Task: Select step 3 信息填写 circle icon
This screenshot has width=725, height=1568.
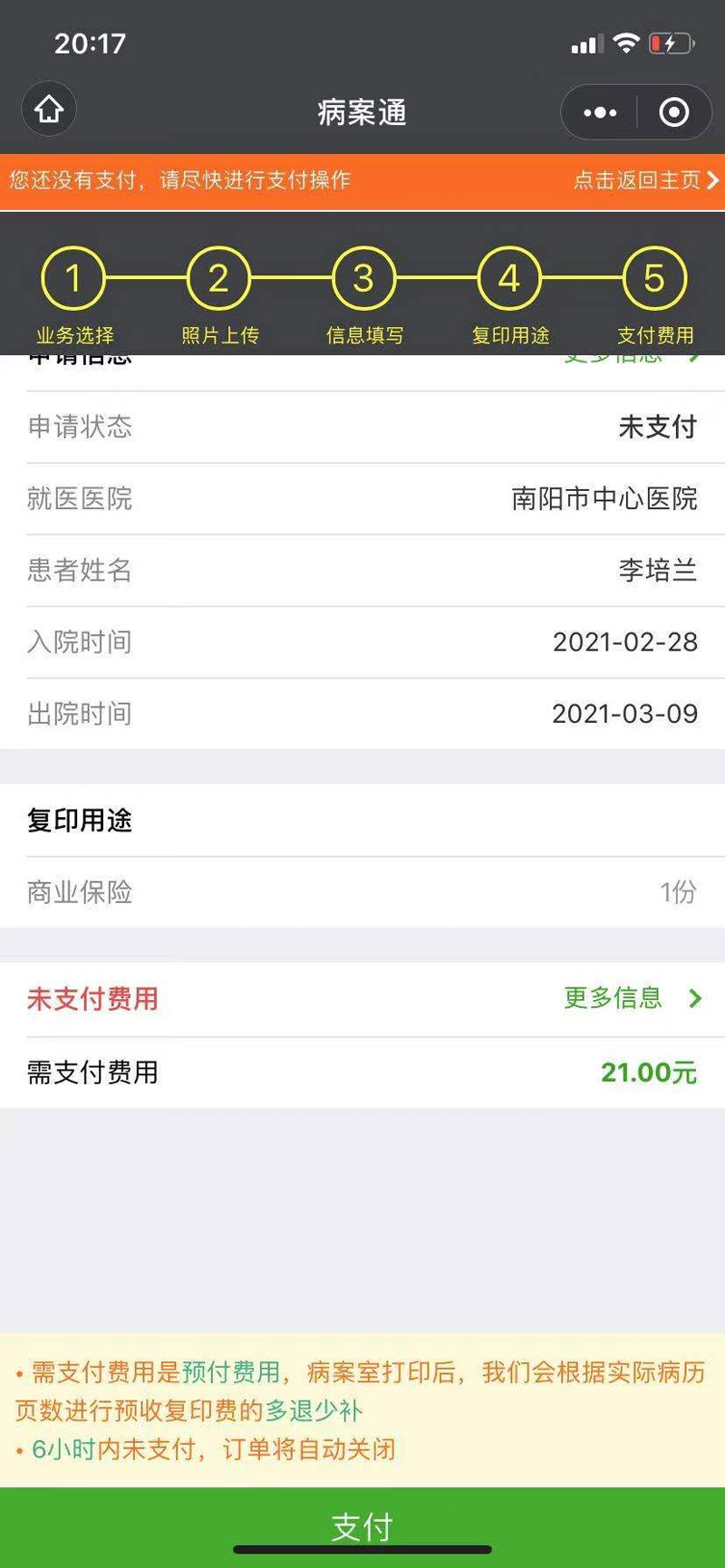Action: pyautogui.click(x=363, y=279)
